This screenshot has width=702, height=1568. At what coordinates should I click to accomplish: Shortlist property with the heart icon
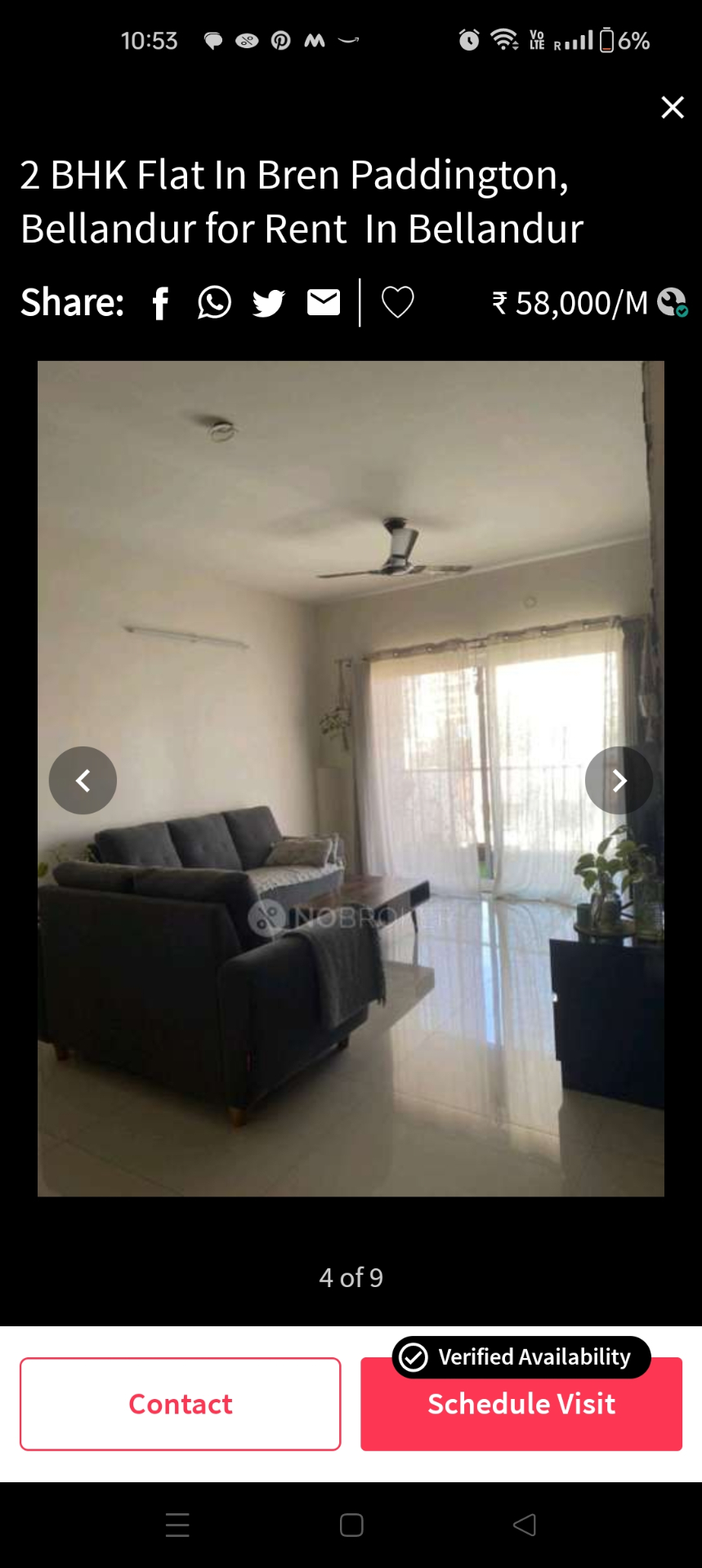coord(398,302)
